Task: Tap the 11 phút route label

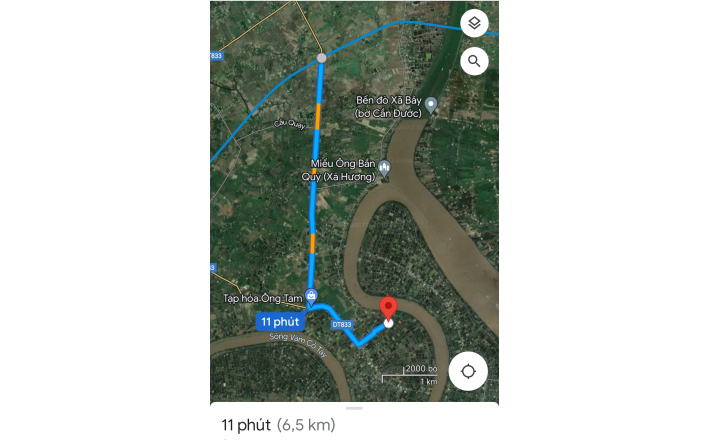Action: pyautogui.click(x=280, y=321)
